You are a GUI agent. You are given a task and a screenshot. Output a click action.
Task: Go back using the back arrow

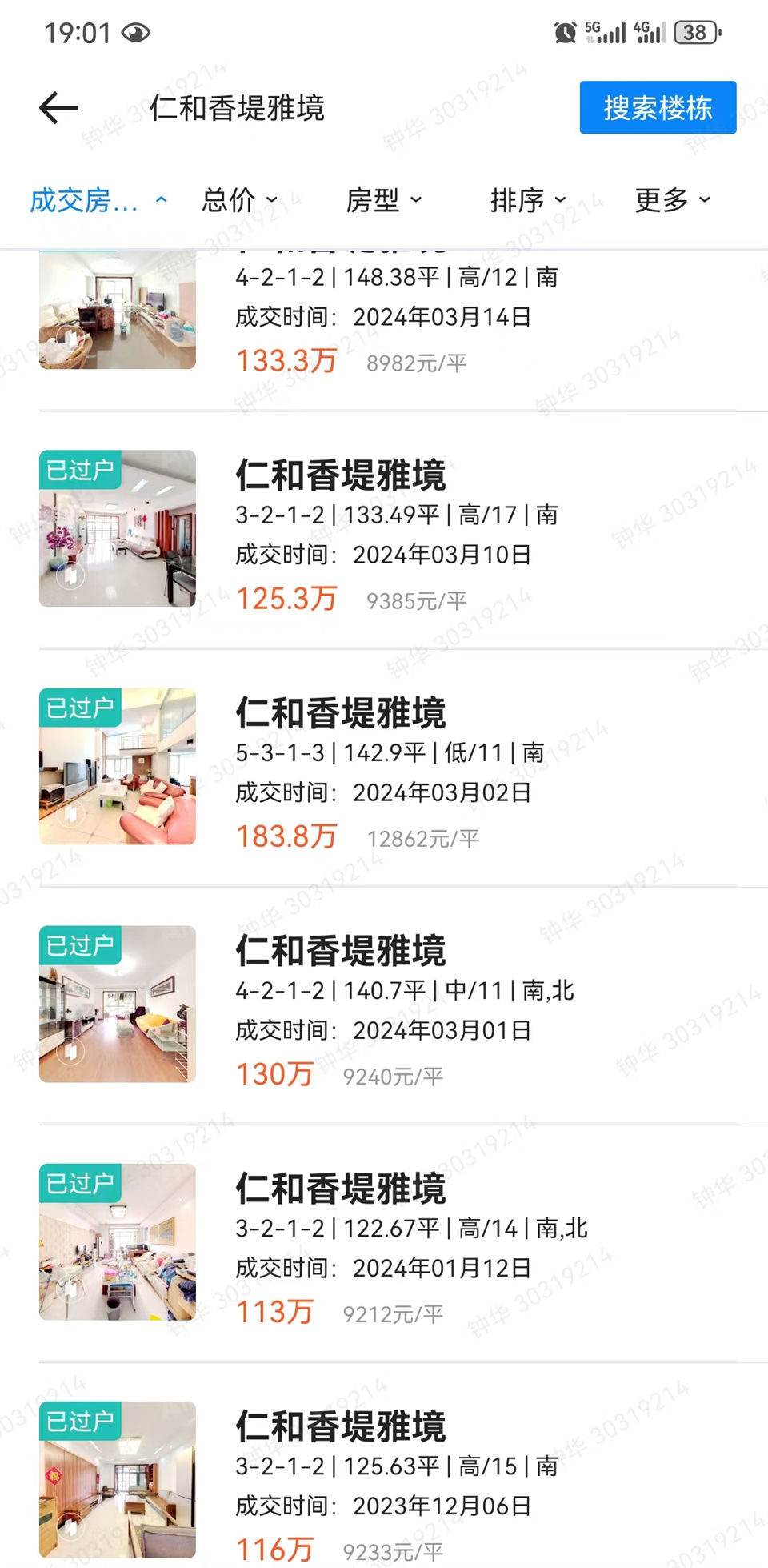59,108
